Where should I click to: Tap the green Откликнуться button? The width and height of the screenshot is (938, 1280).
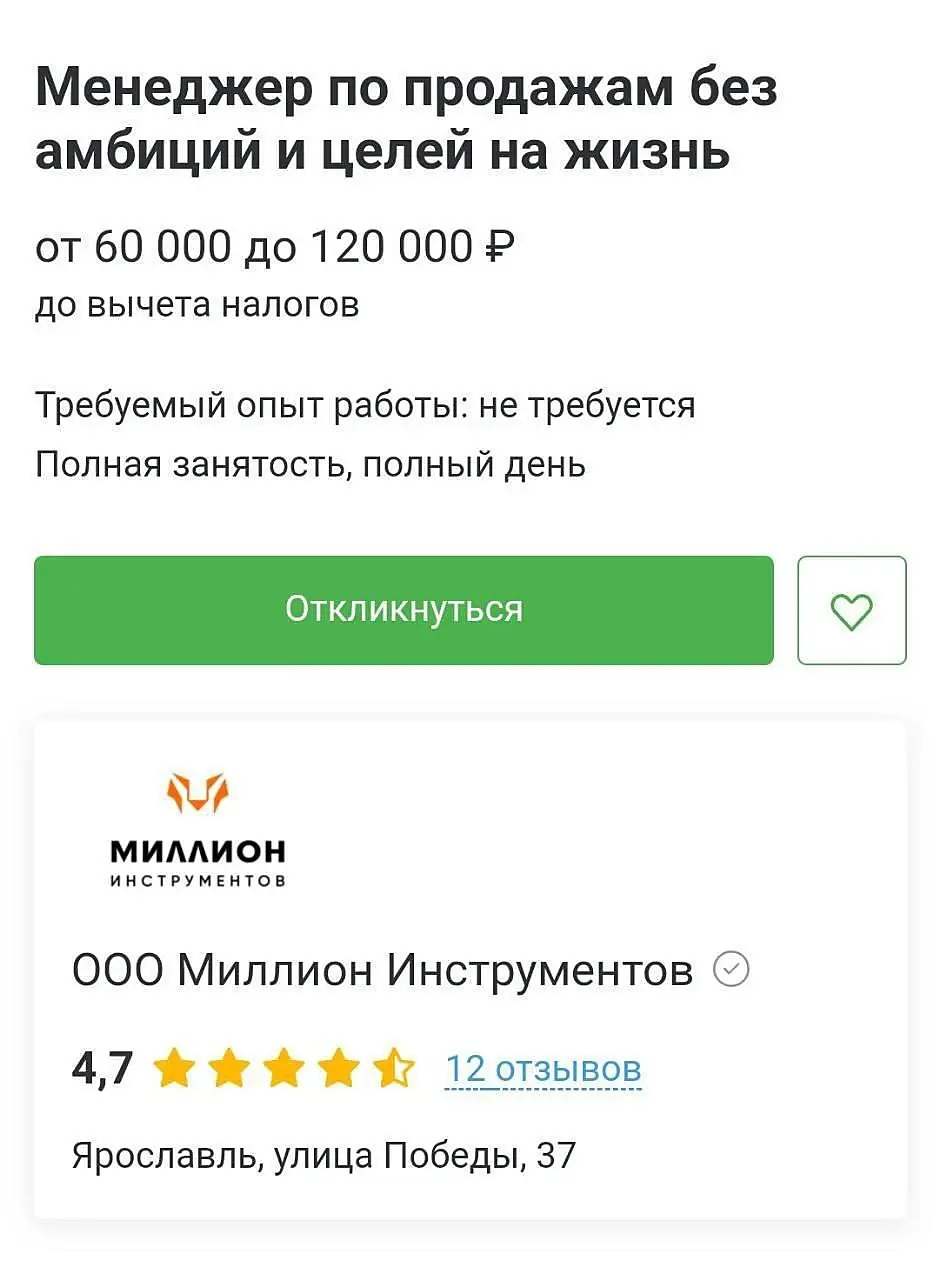(403, 610)
